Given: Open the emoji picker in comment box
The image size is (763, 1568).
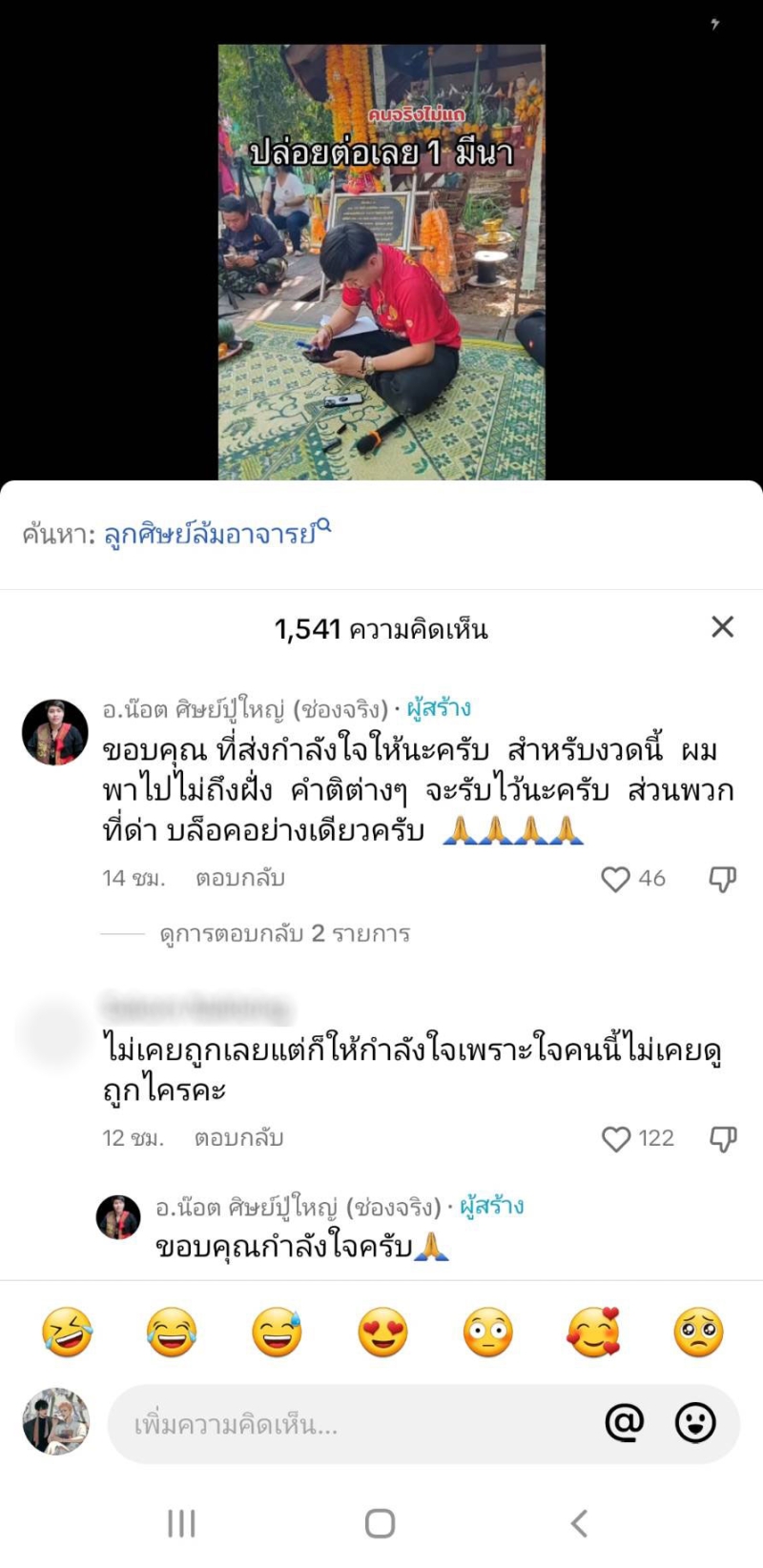Looking at the screenshot, I should tap(695, 1423).
